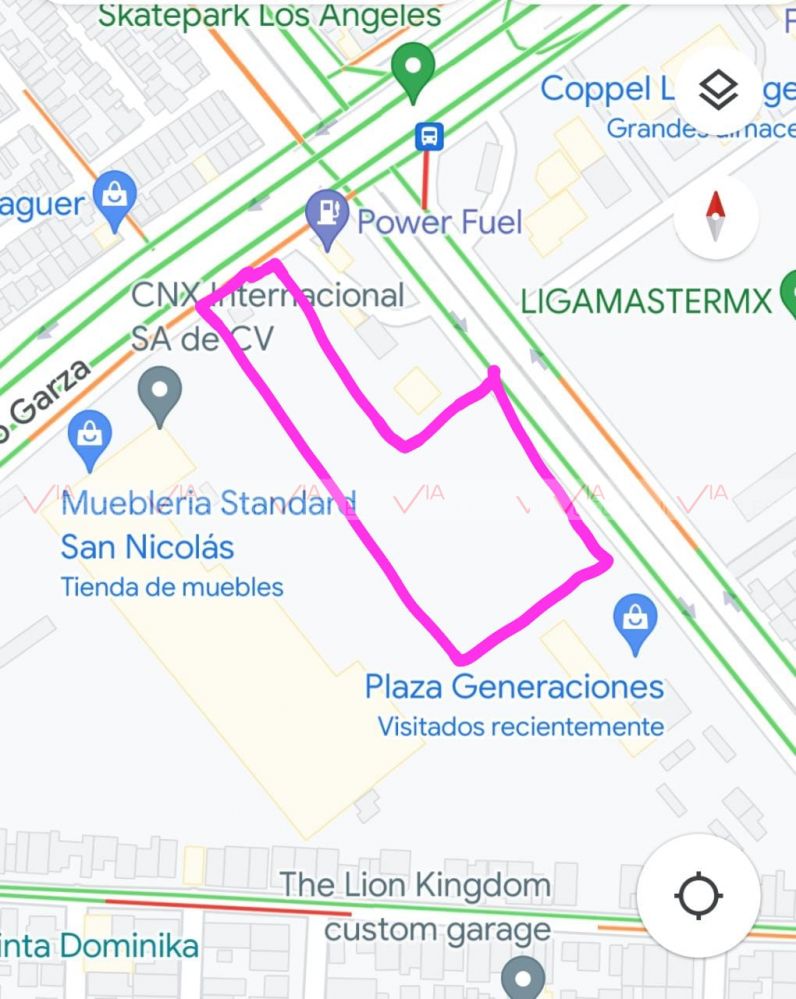
Task: Tap the blue bus stop icon
Action: click(x=430, y=136)
